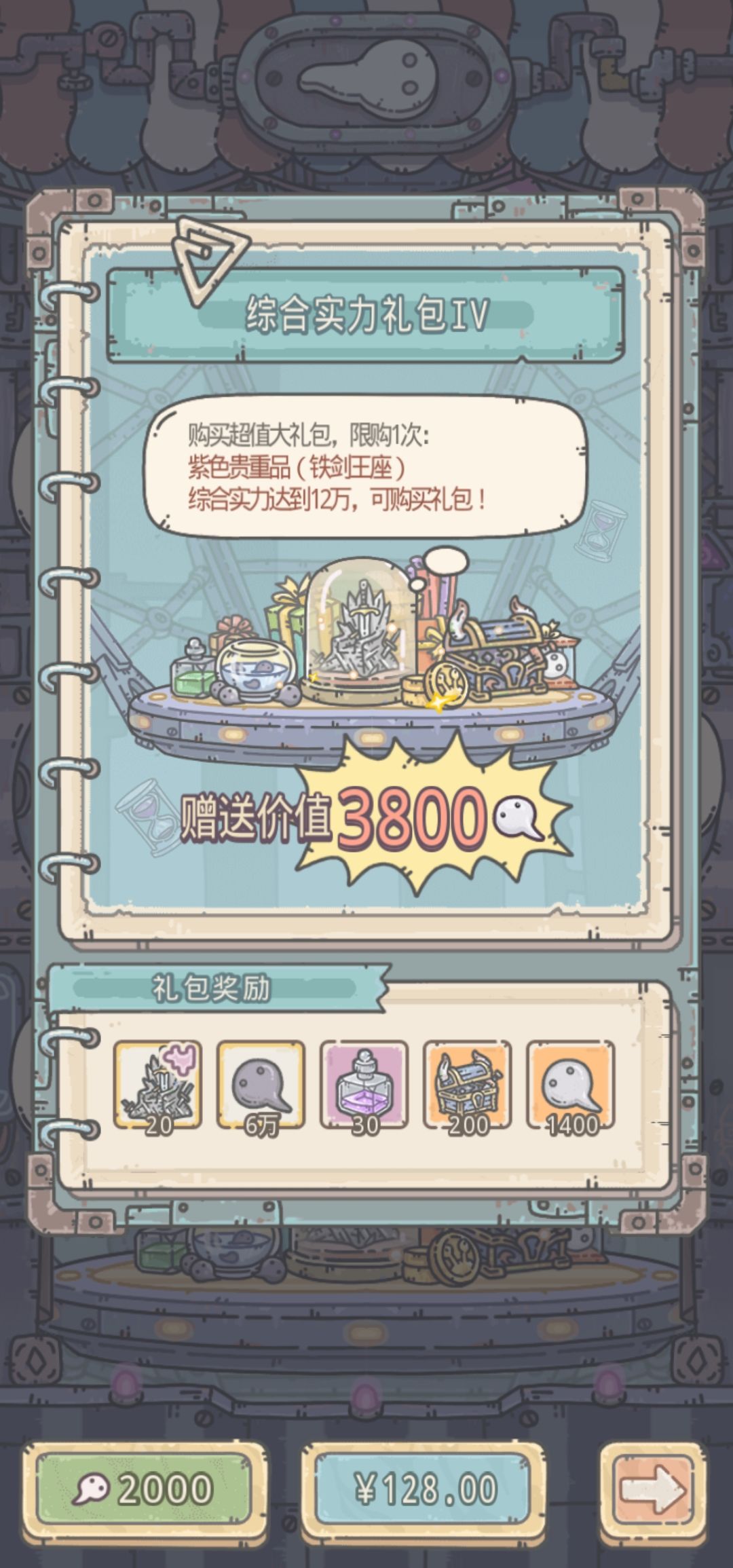Open the 综合实力礼包IV title banner
Screen dimensions: 733x1568
click(366, 314)
